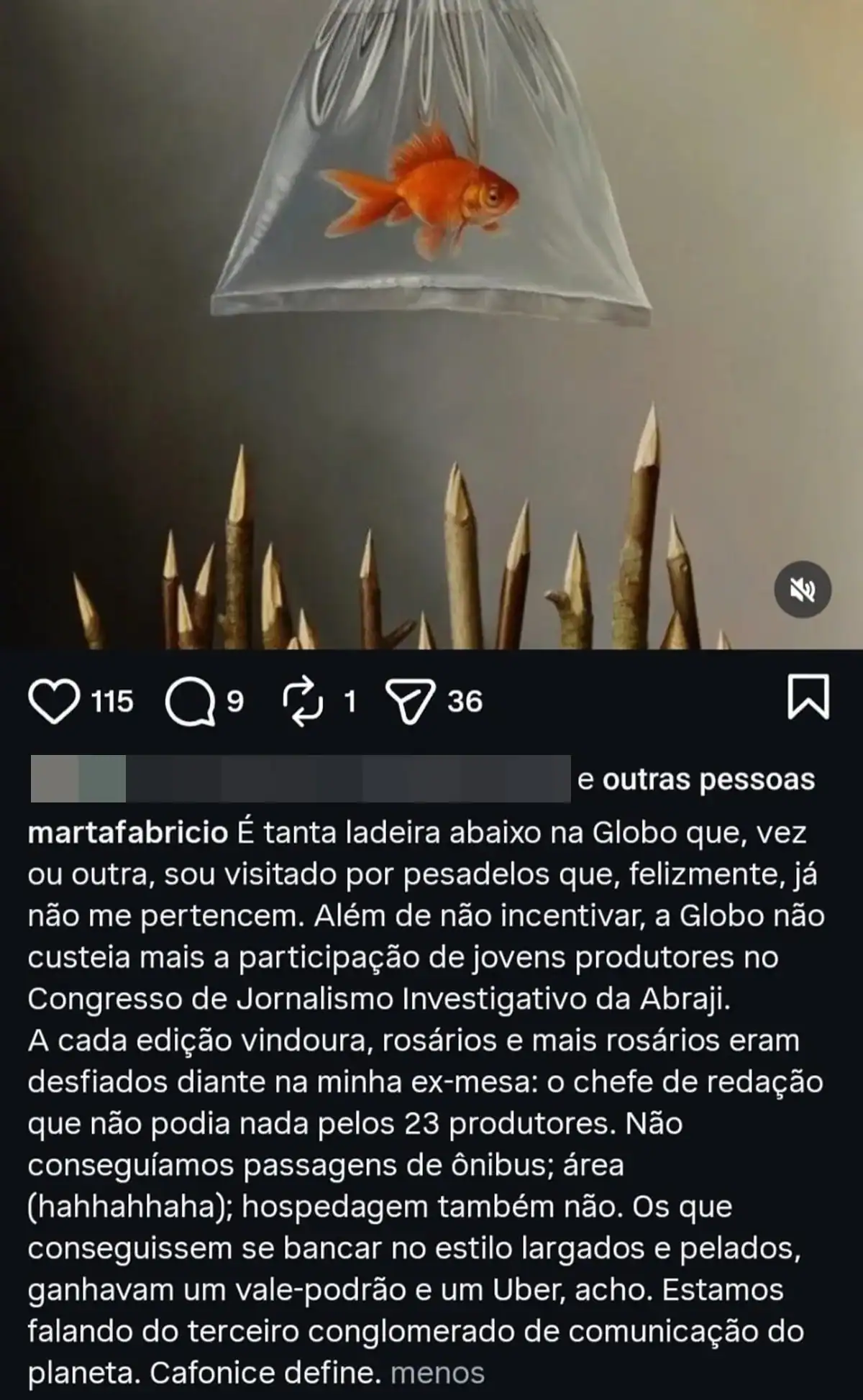Open the comments on this post
Viewport: 863px width, 1400px height.
191,702
